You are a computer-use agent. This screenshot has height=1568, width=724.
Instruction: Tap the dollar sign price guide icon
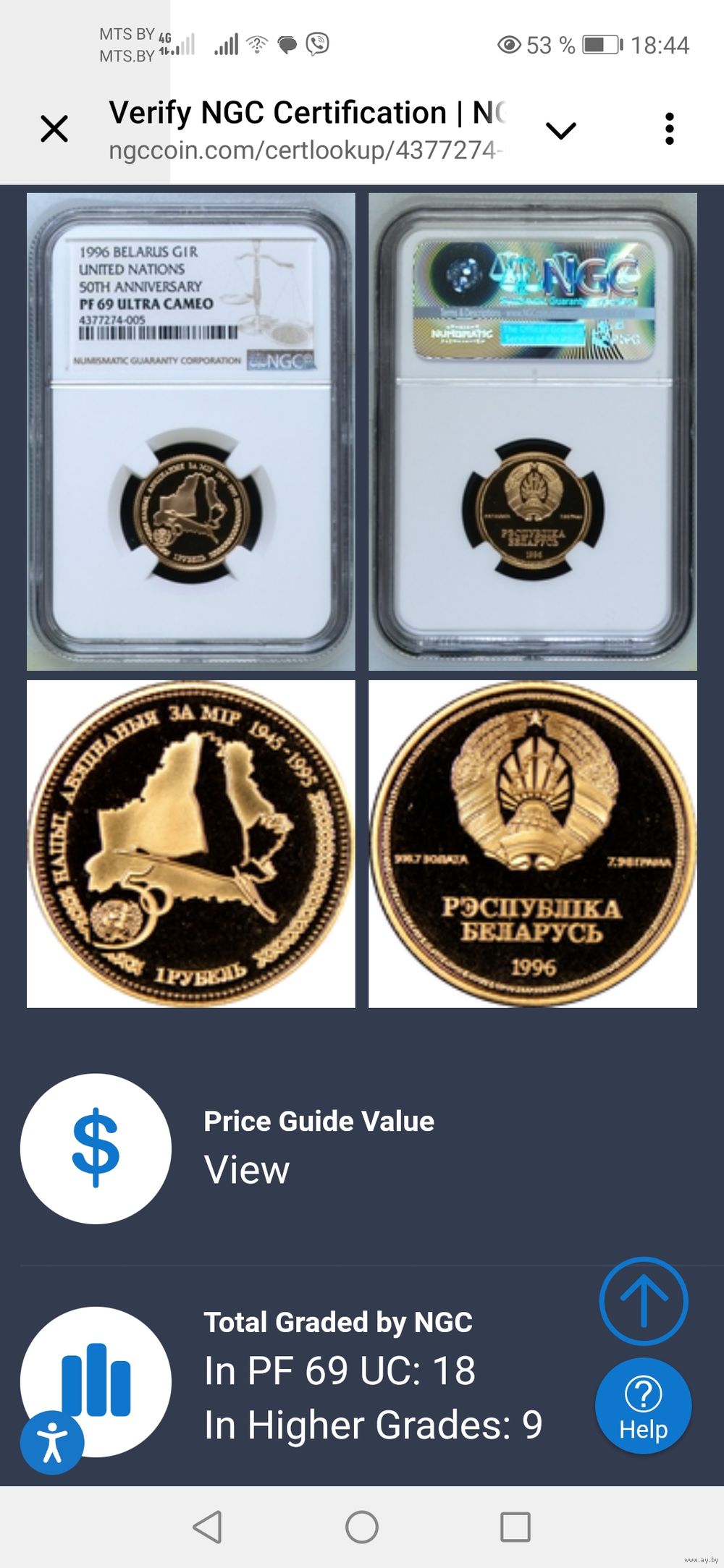[96, 1148]
